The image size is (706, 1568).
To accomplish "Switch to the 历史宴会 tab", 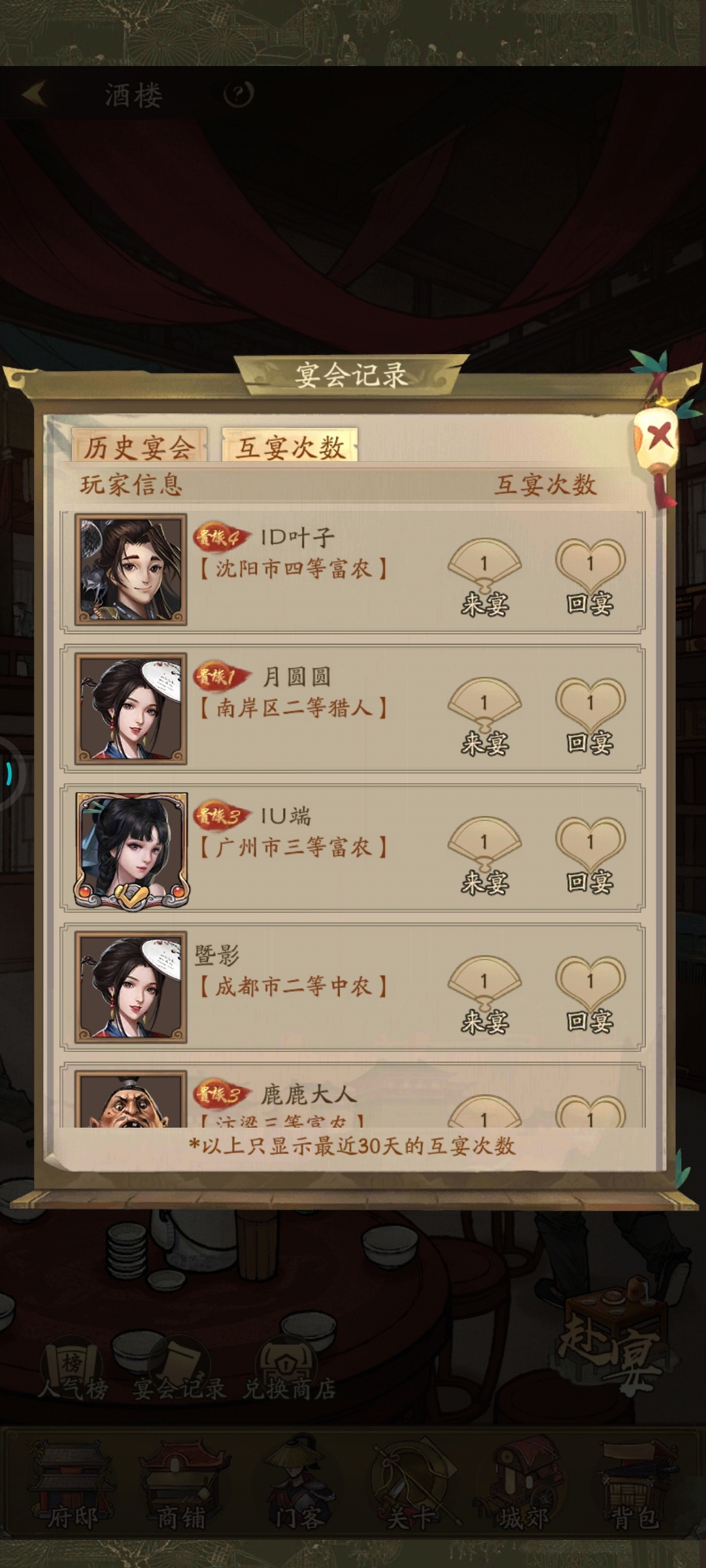I will [x=139, y=447].
